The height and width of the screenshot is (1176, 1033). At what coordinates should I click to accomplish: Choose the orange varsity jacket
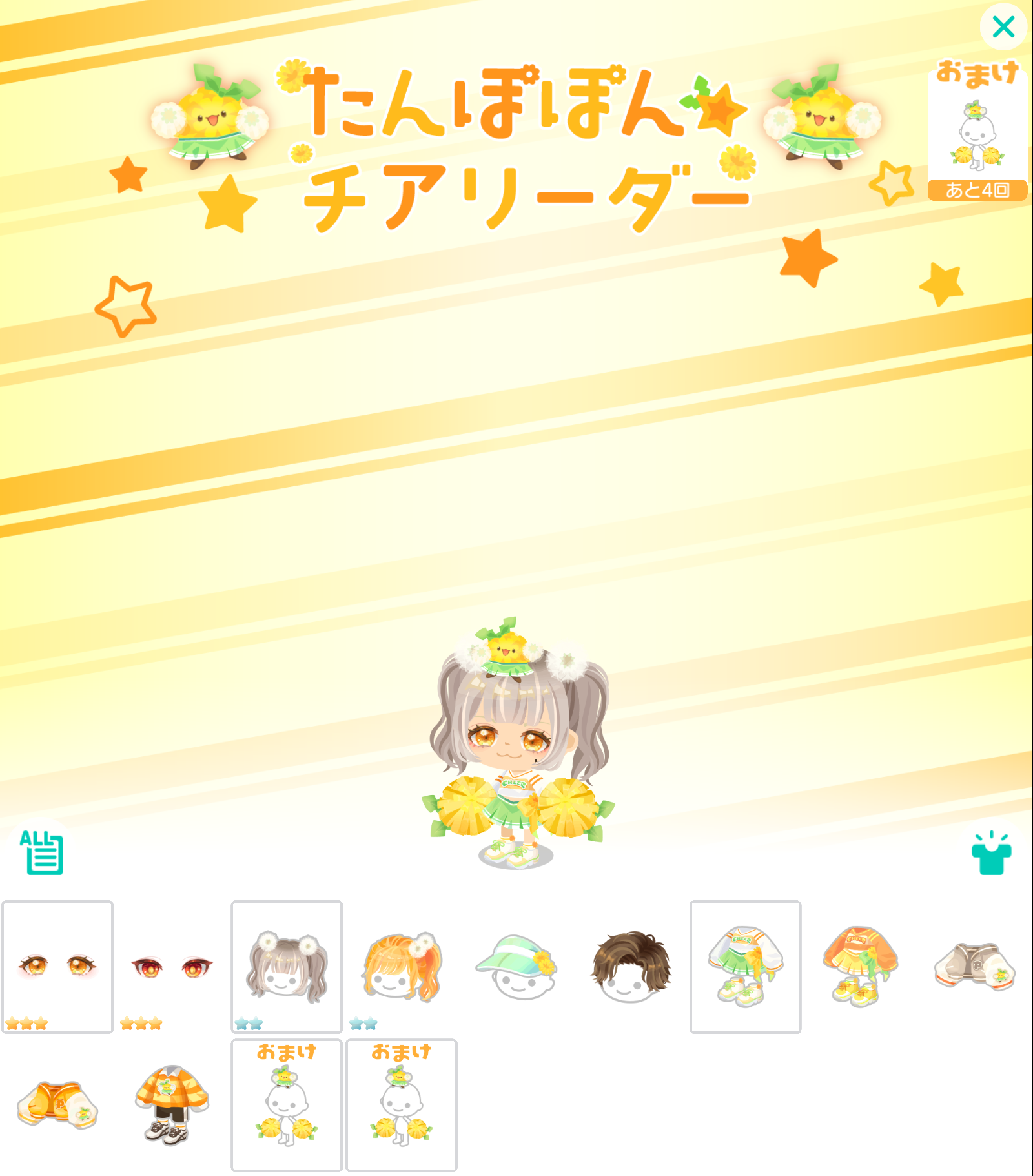click(57, 1104)
